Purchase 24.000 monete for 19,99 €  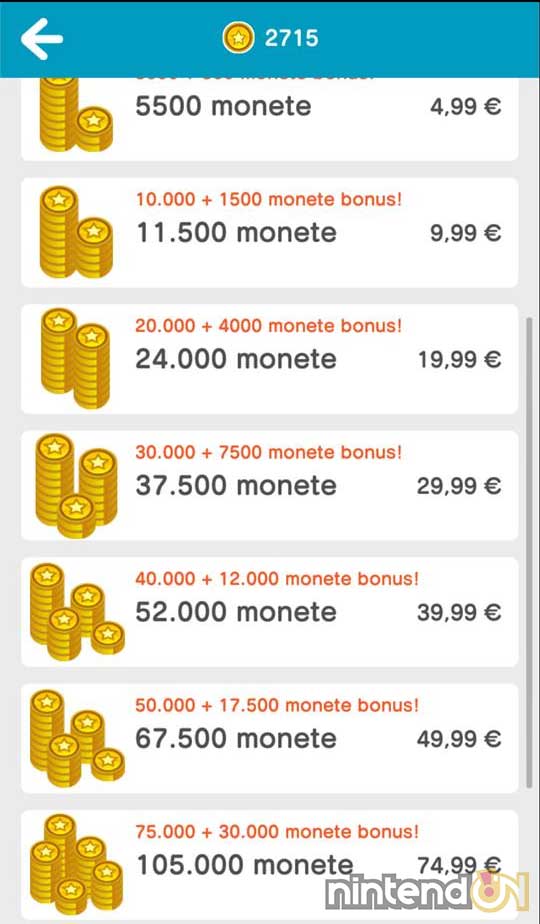coord(269,359)
